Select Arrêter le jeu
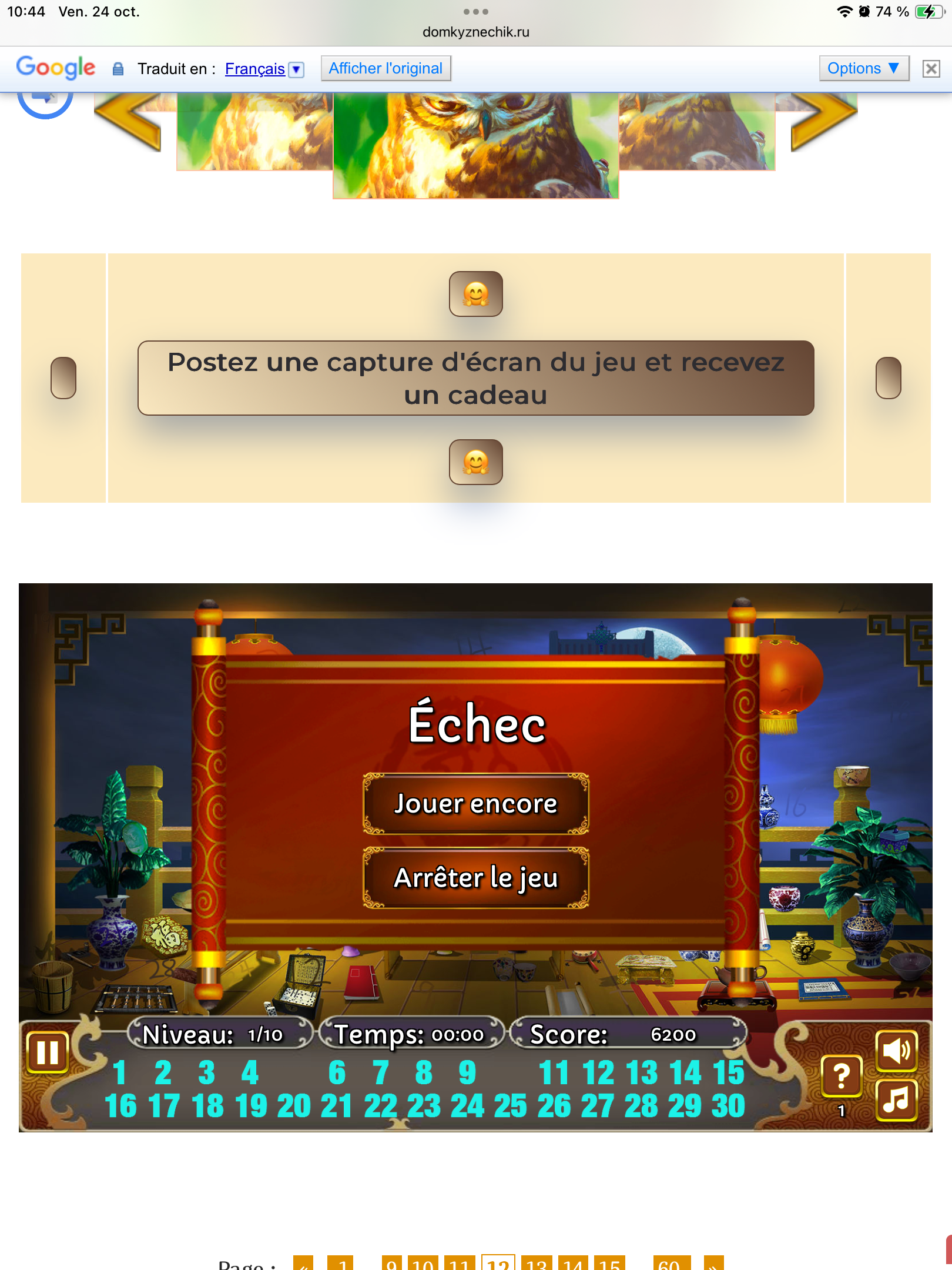952x1270 pixels. coord(476,878)
